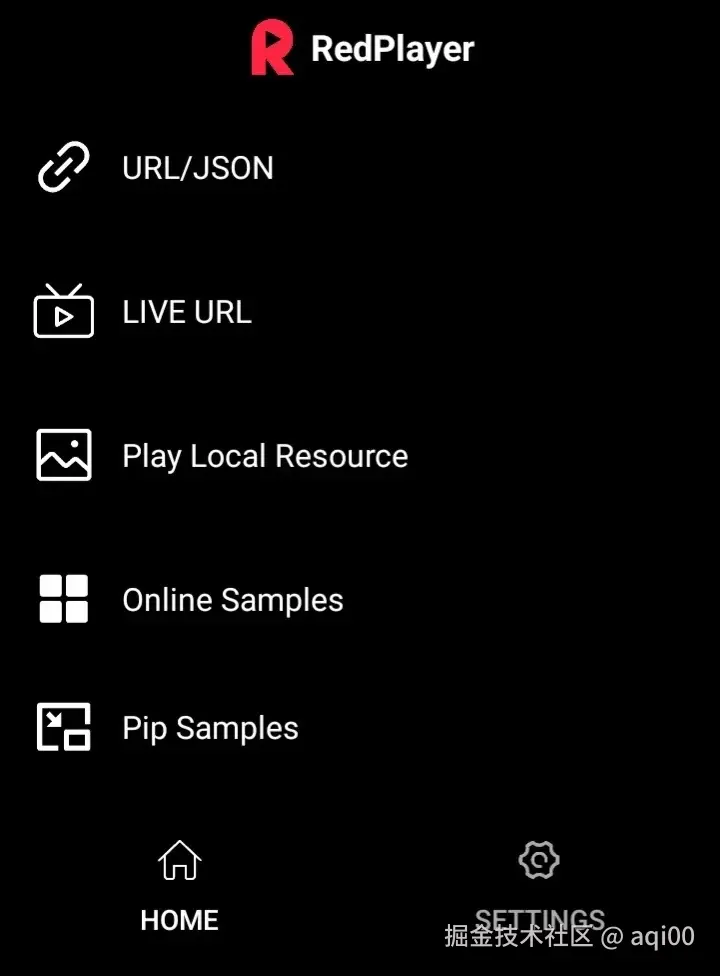Open Pip Samples

[x=210, y=728]
